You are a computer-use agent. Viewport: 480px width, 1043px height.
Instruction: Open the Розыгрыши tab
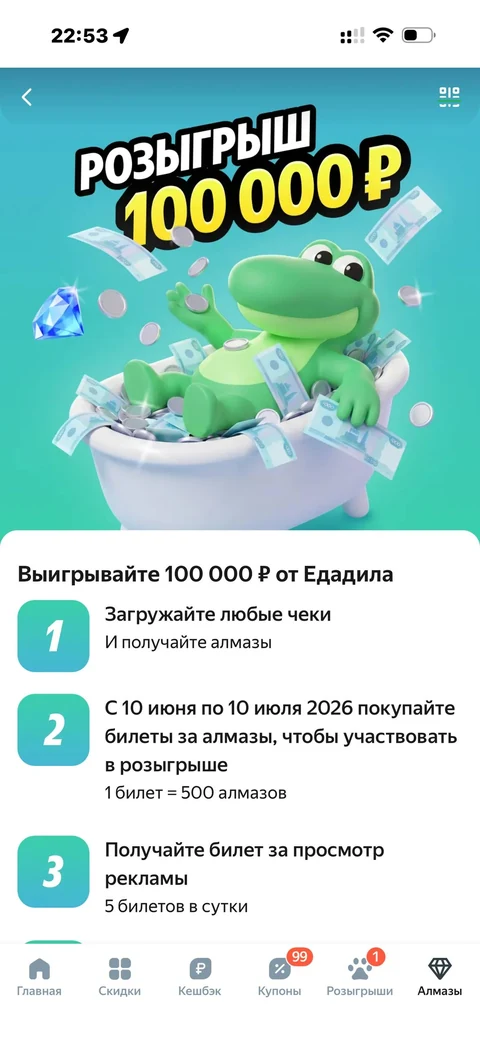coord(360,976)
